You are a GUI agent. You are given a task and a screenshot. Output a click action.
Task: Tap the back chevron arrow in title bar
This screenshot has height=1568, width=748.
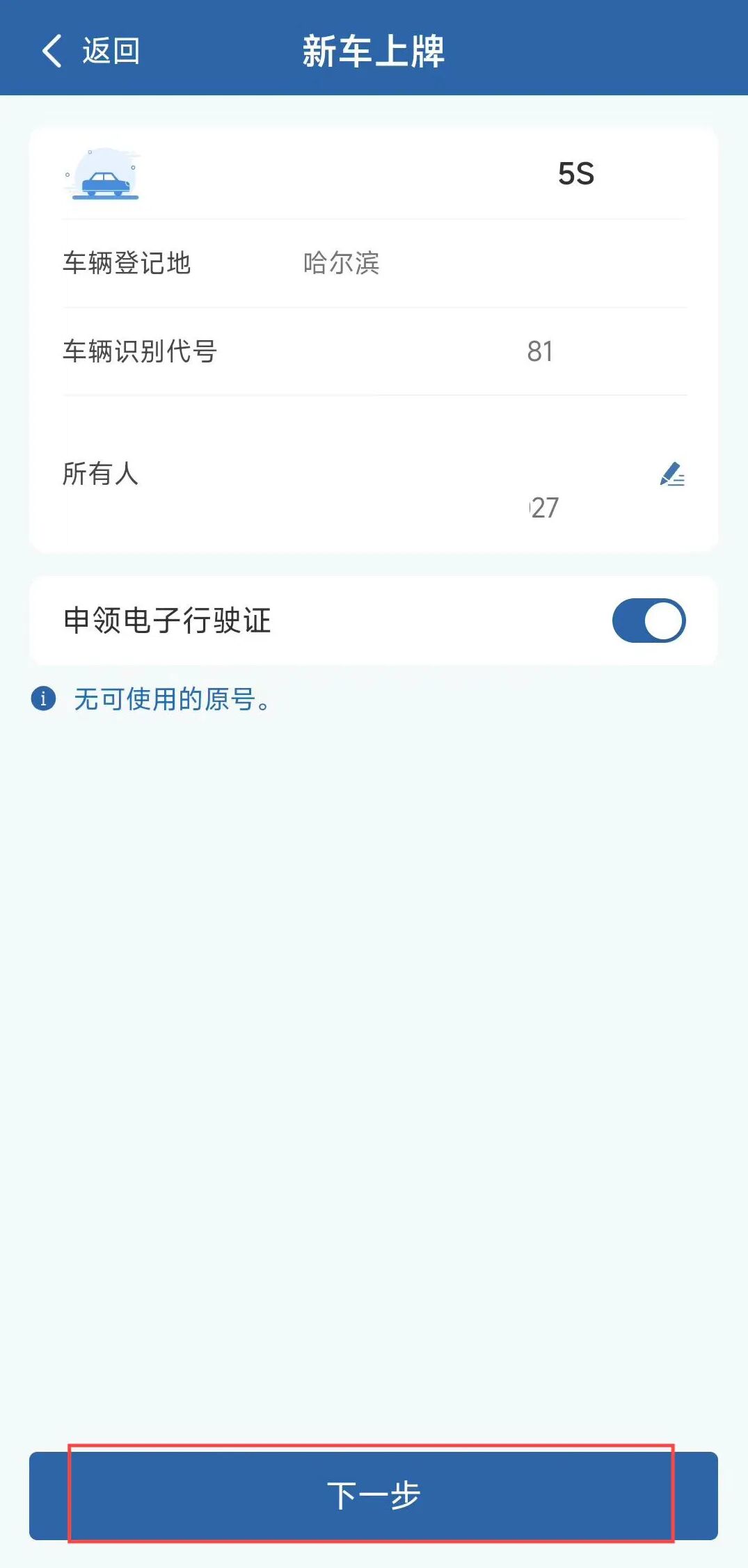50,51
